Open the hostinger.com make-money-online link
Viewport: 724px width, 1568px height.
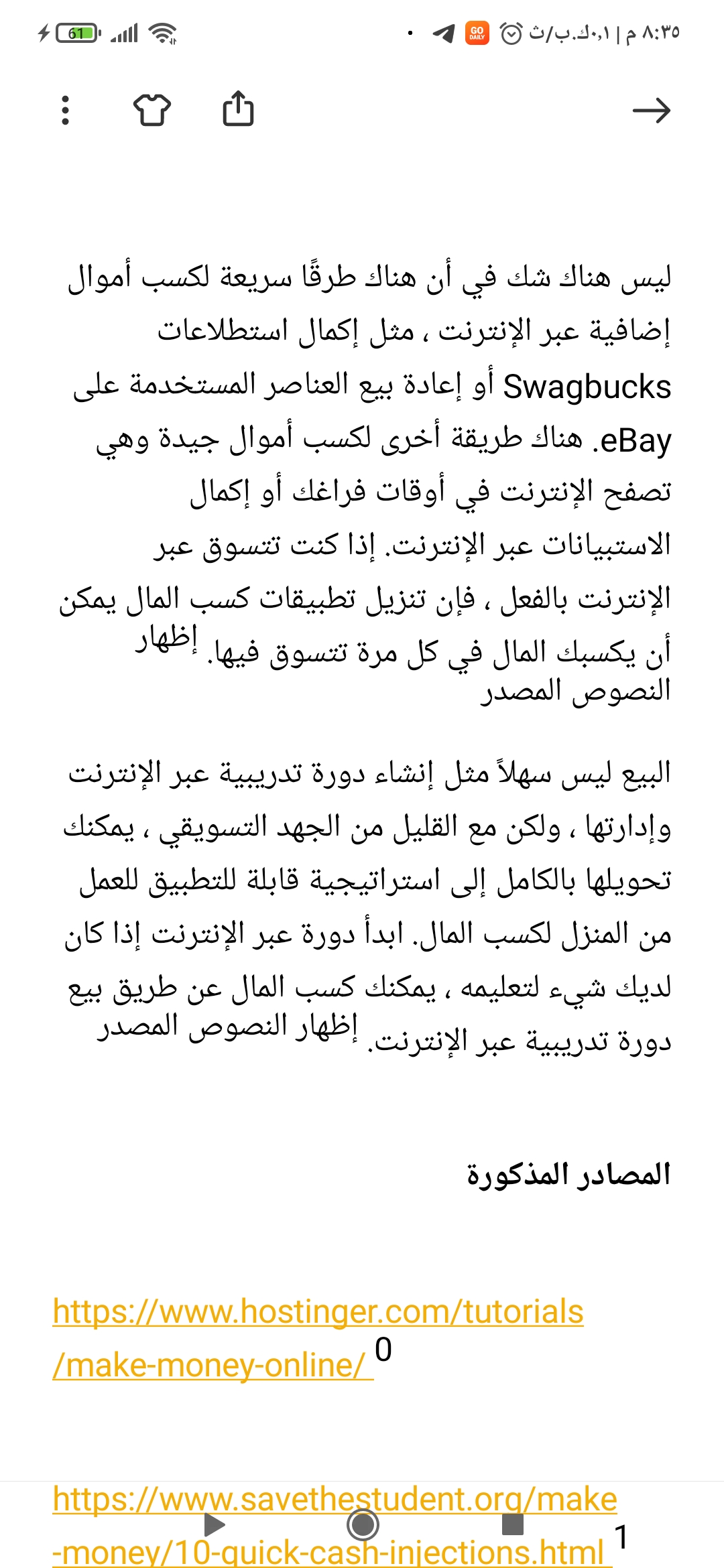click(318, 1338)
